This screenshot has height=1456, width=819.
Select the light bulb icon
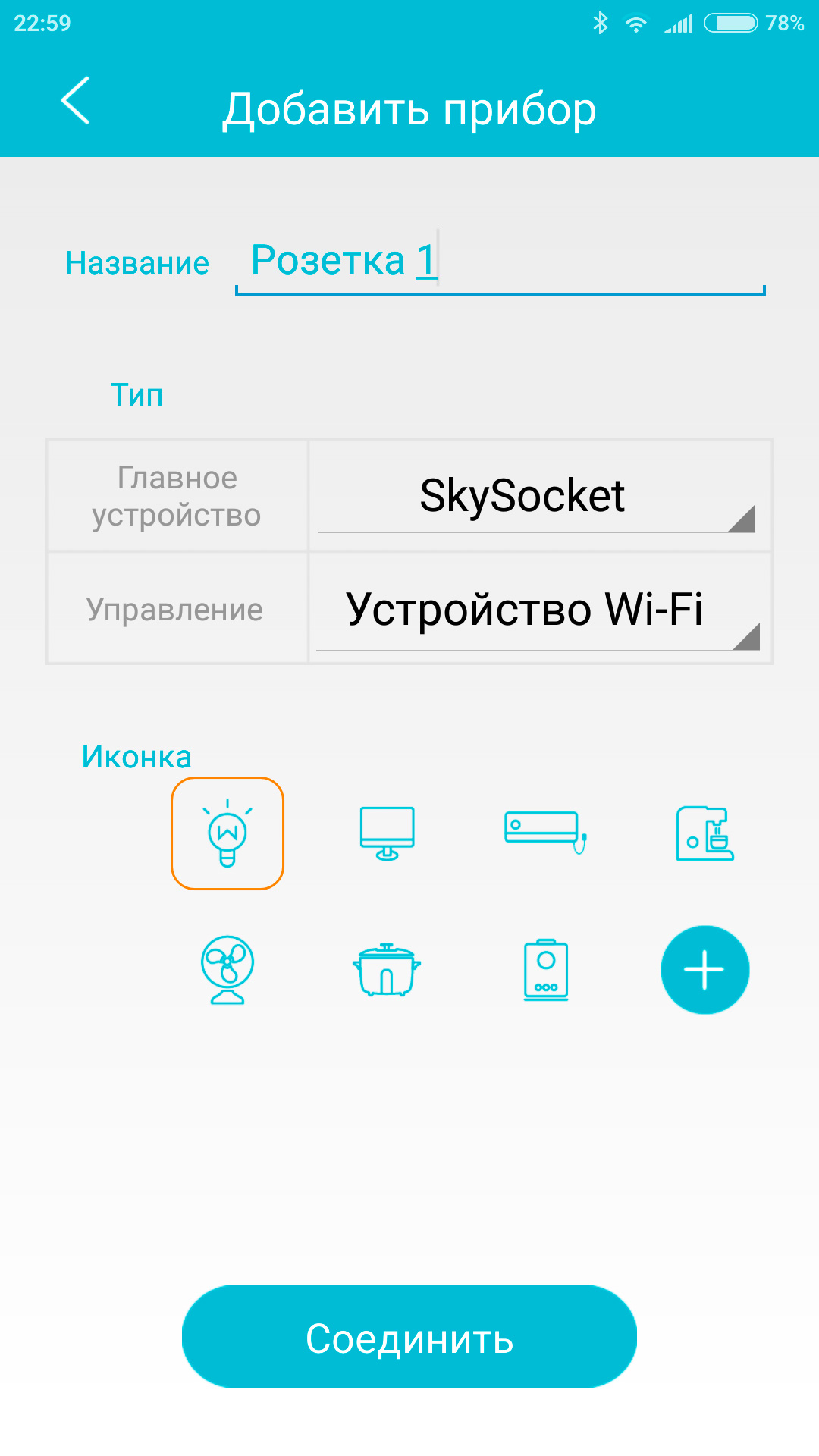click(x=227, y=833)
